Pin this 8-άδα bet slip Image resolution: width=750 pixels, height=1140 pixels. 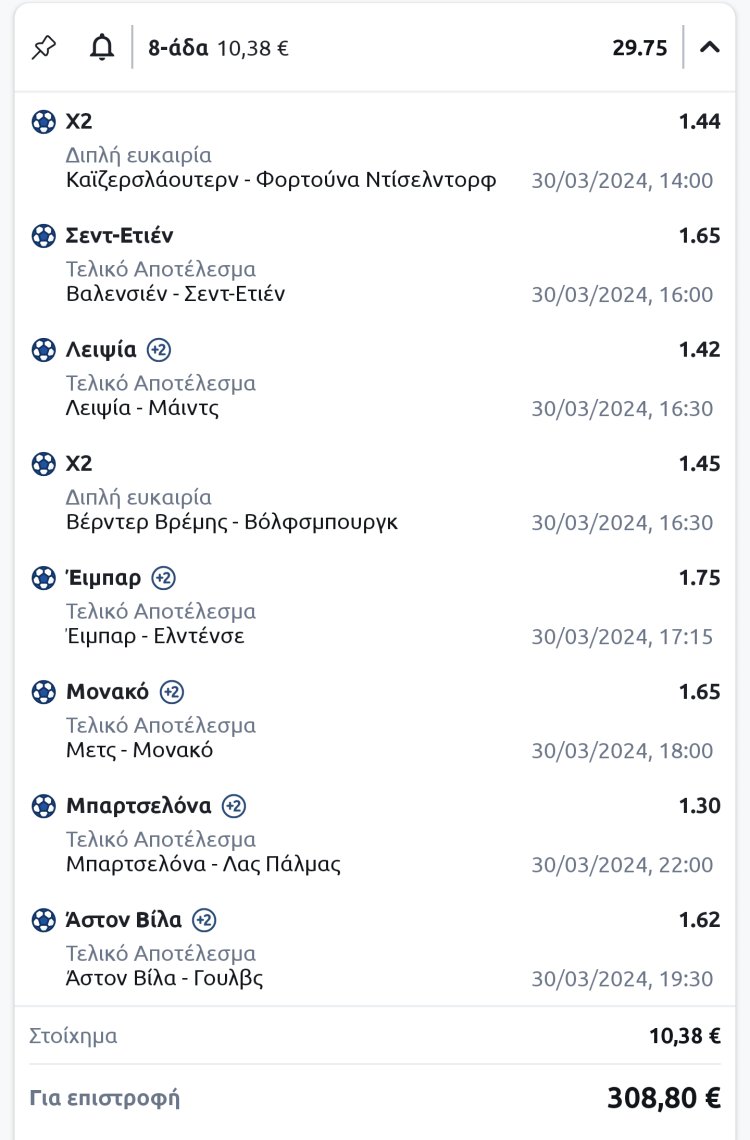pos(44,47)
